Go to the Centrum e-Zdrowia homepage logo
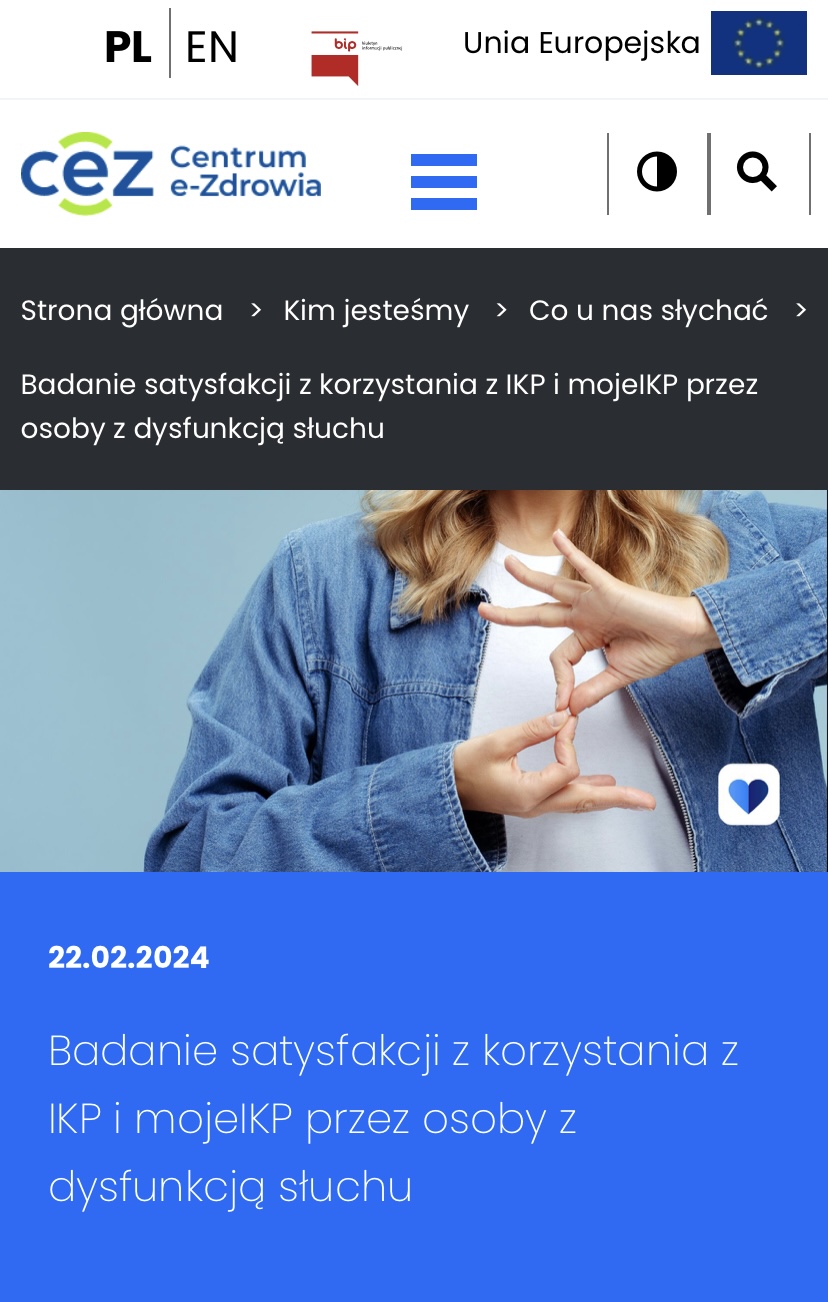This screenshot has width=828, height=1302. point(171,173)
